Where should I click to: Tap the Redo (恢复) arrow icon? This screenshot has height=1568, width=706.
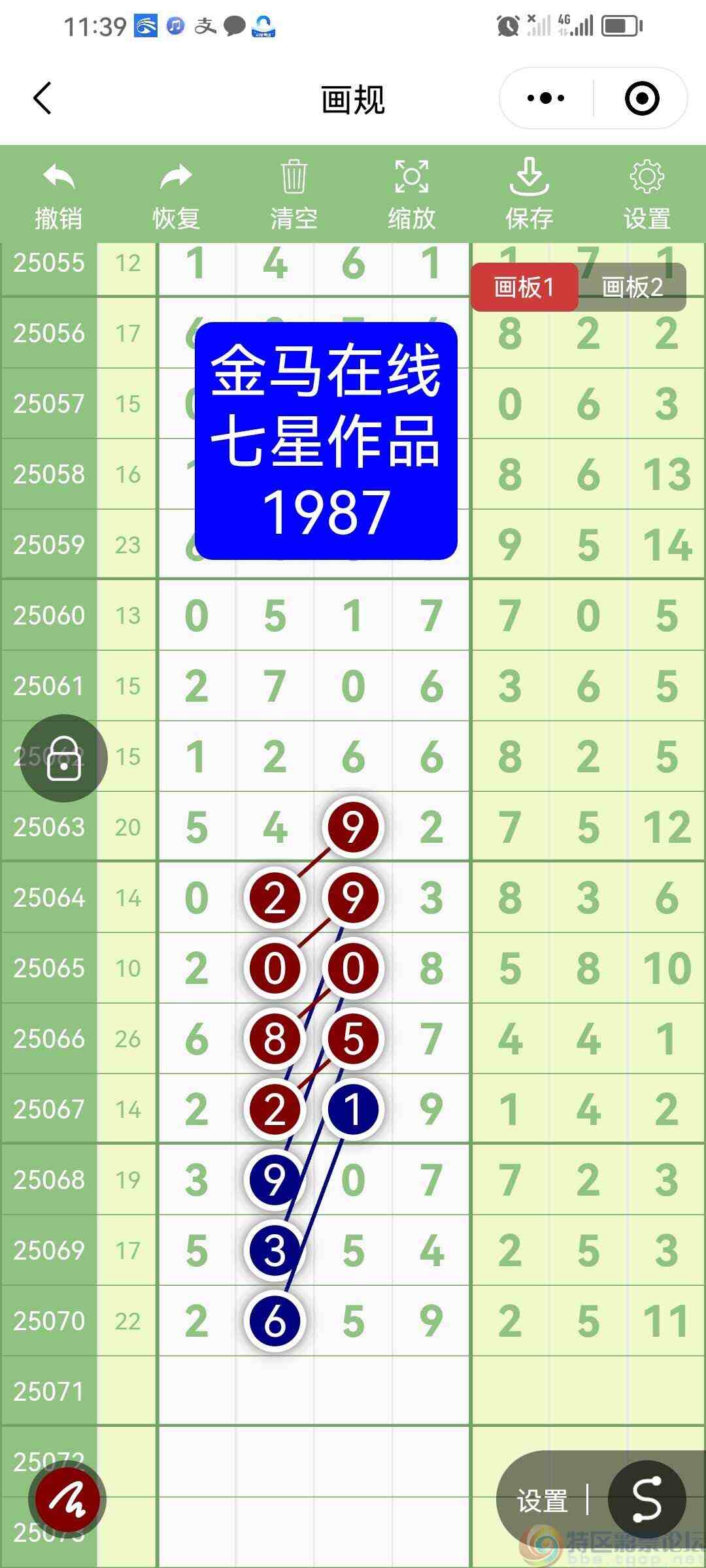click(175, 180)
